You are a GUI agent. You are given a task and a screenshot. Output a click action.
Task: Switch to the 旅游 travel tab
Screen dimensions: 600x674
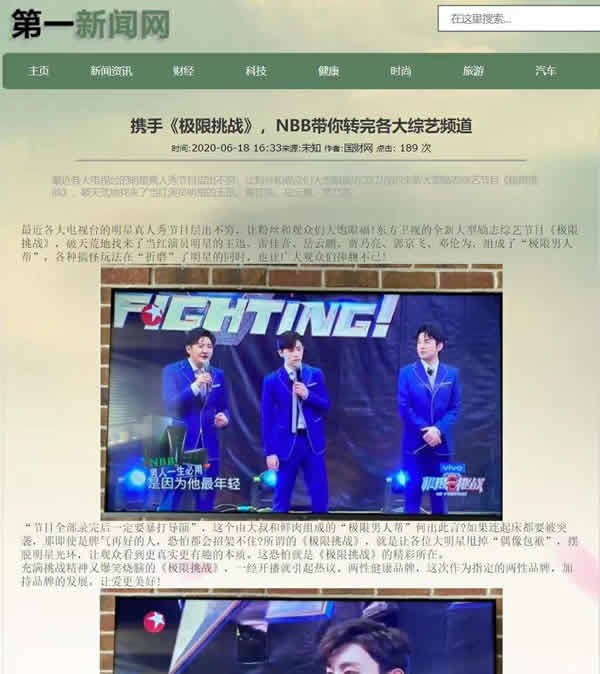(x=473, y=71)
